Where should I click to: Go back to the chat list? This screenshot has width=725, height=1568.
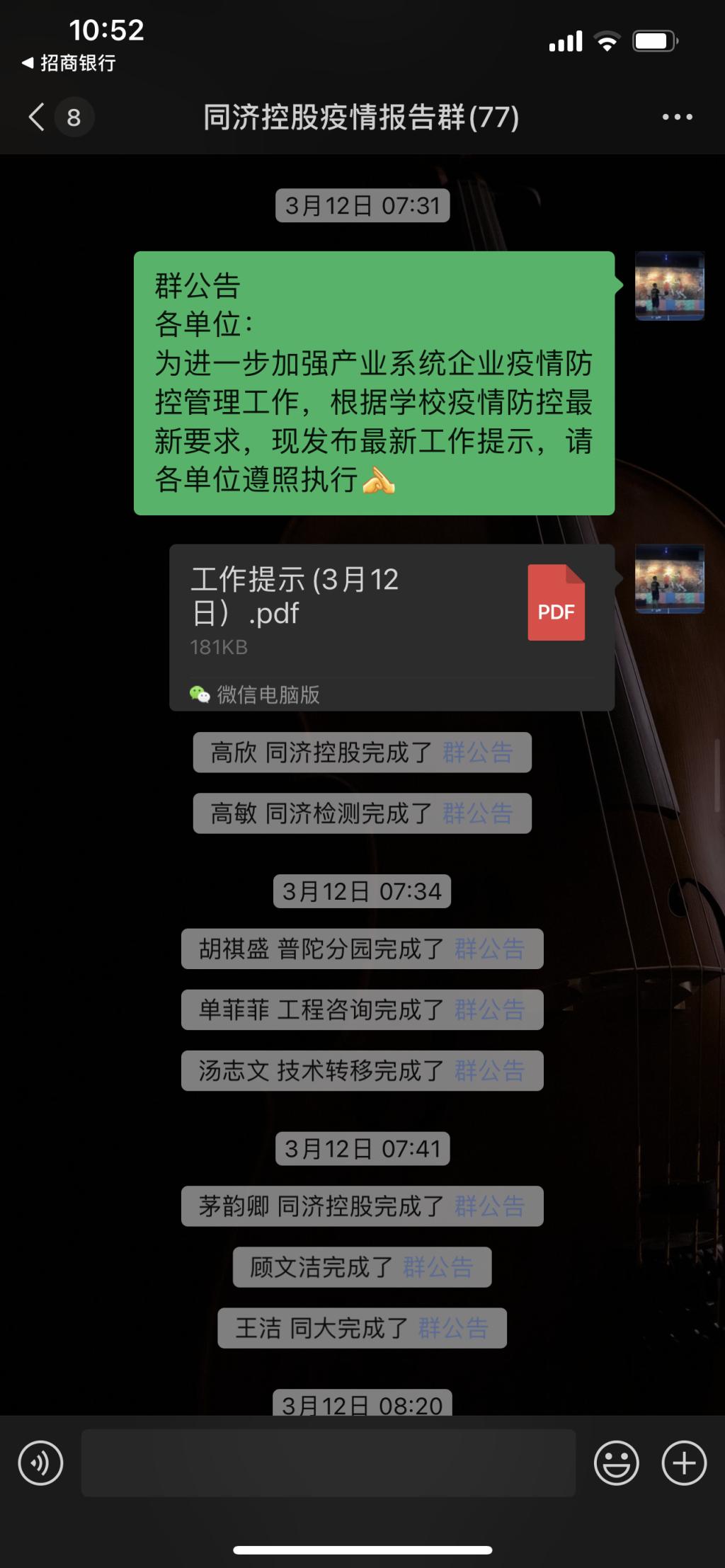tap(37, 117)
